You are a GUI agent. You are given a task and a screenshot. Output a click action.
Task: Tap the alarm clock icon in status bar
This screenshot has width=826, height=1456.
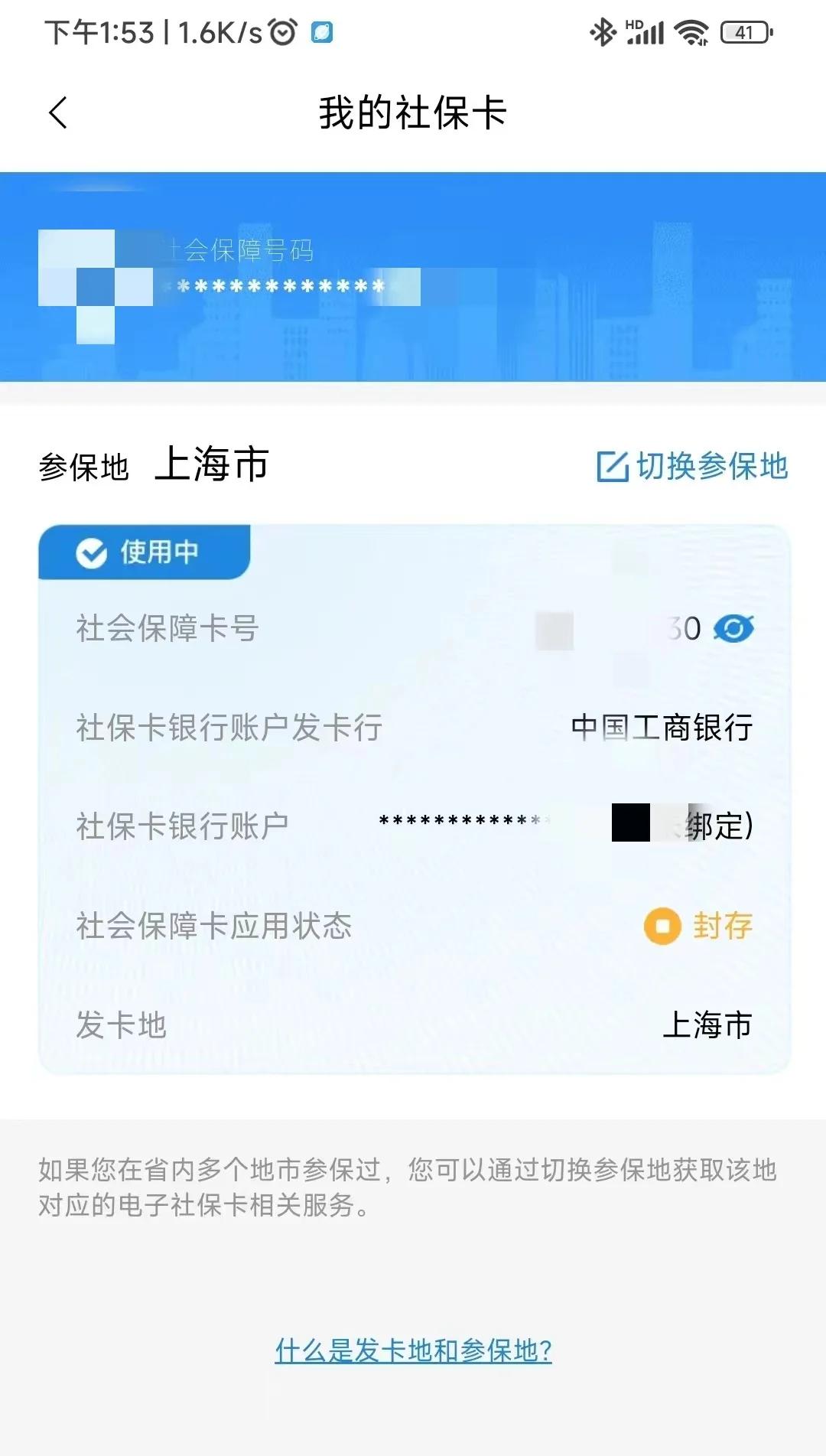click(x=282, y=31)
